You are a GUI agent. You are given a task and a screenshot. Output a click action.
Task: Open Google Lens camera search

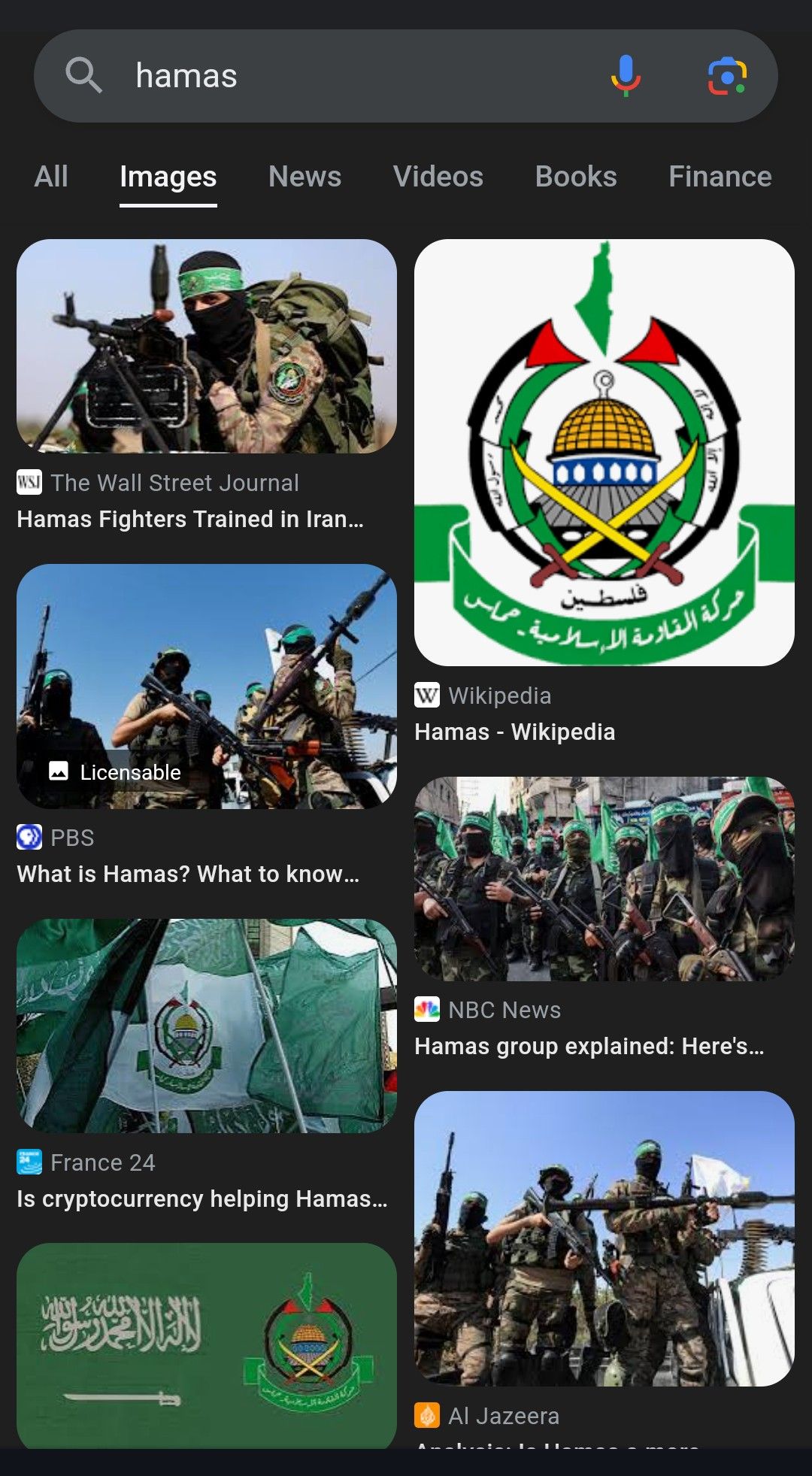tap(727, 76)
